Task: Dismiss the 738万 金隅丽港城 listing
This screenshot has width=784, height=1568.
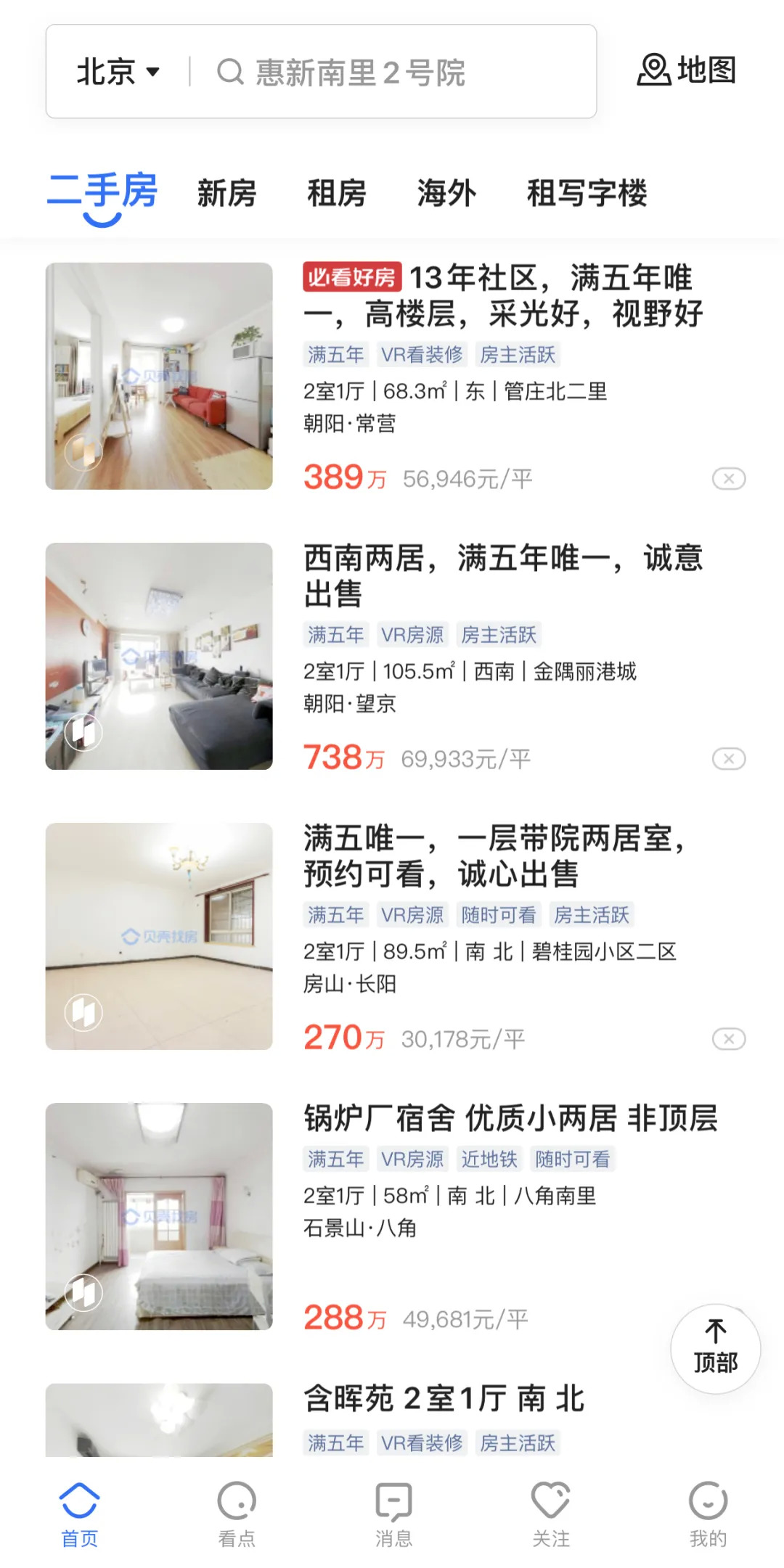Action: [729, 759]
